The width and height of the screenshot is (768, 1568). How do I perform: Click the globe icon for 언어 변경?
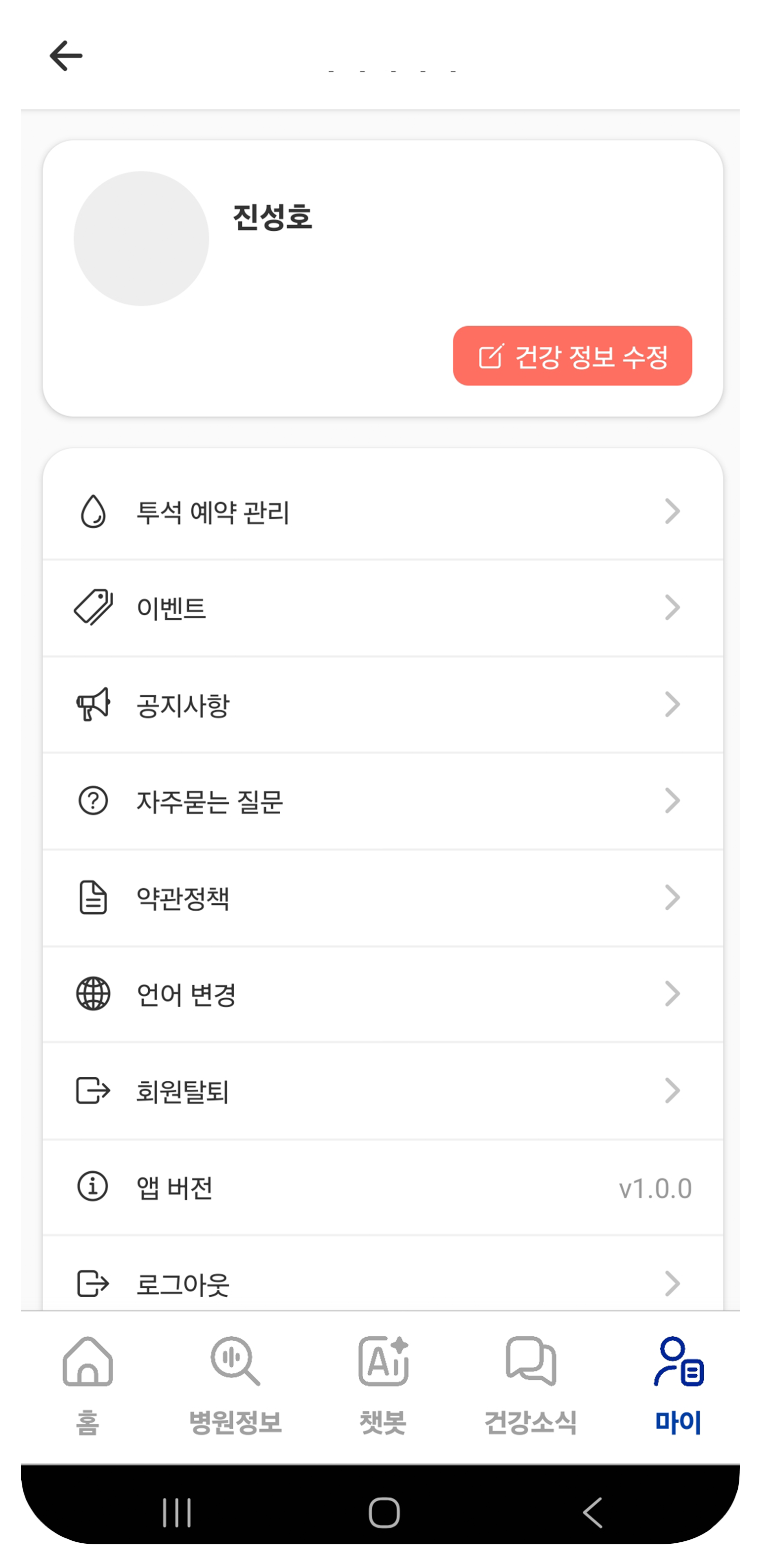[x=92, y=995]
